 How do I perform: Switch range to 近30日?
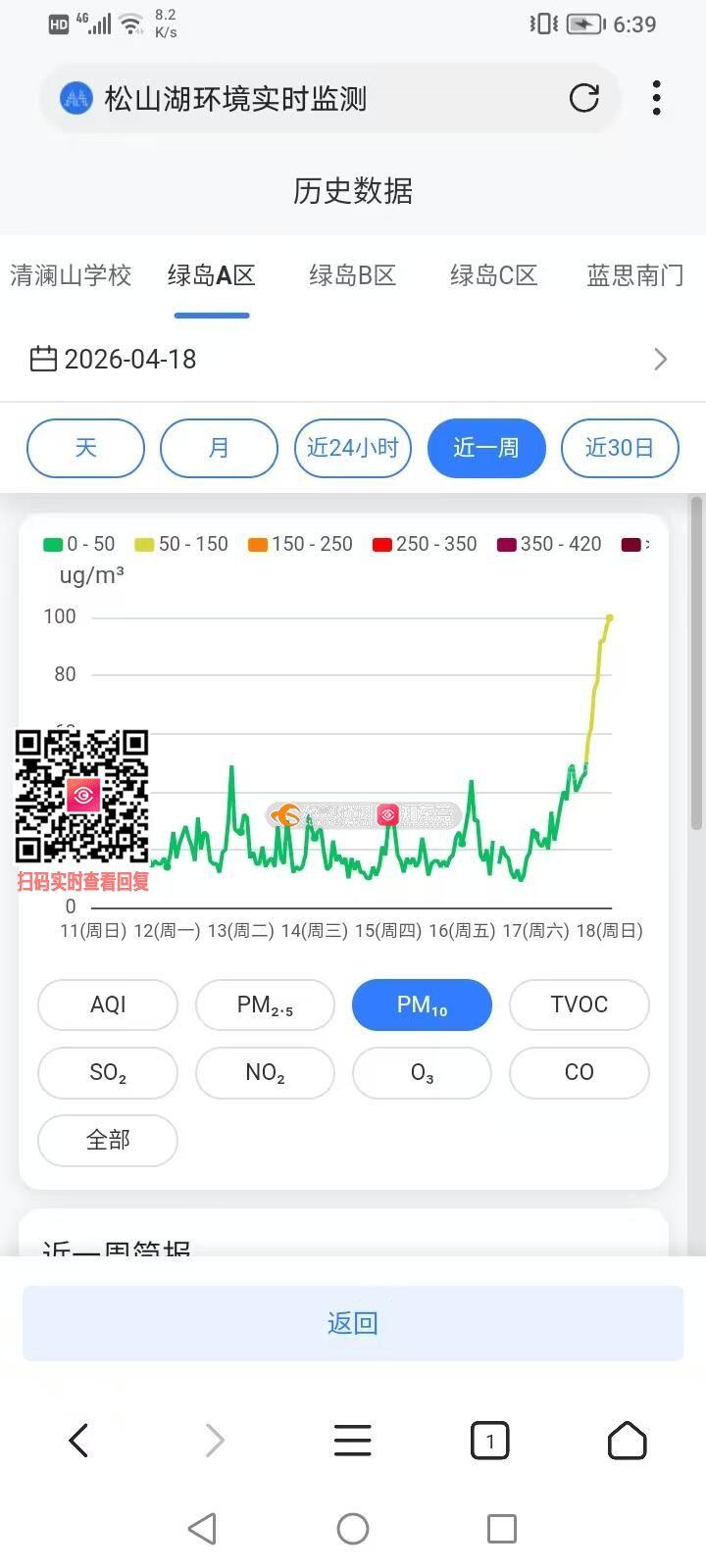(619, 448)
